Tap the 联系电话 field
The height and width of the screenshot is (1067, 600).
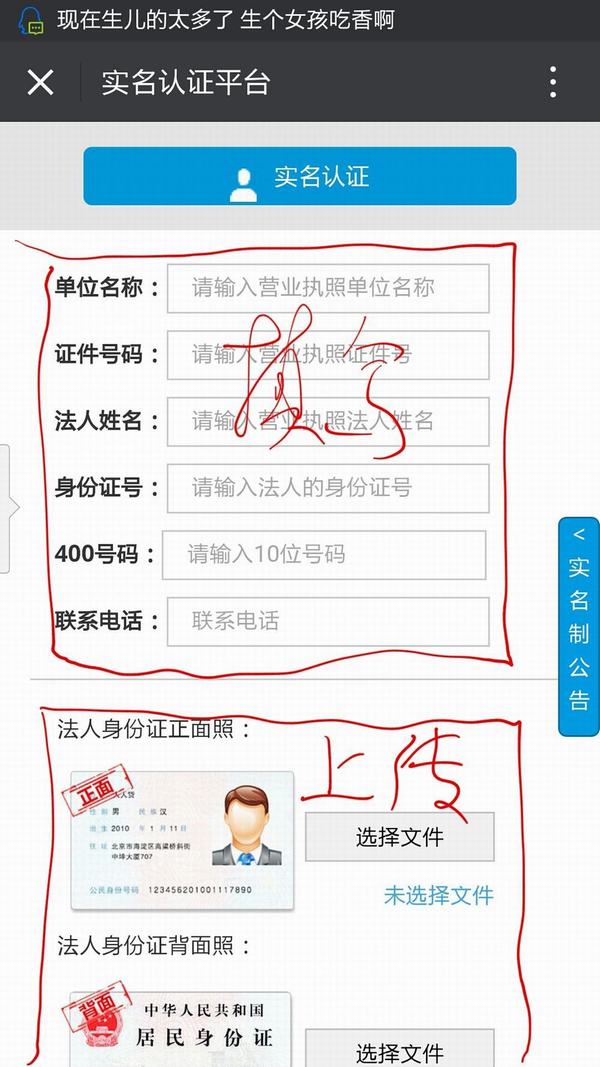tap(328, 621)
